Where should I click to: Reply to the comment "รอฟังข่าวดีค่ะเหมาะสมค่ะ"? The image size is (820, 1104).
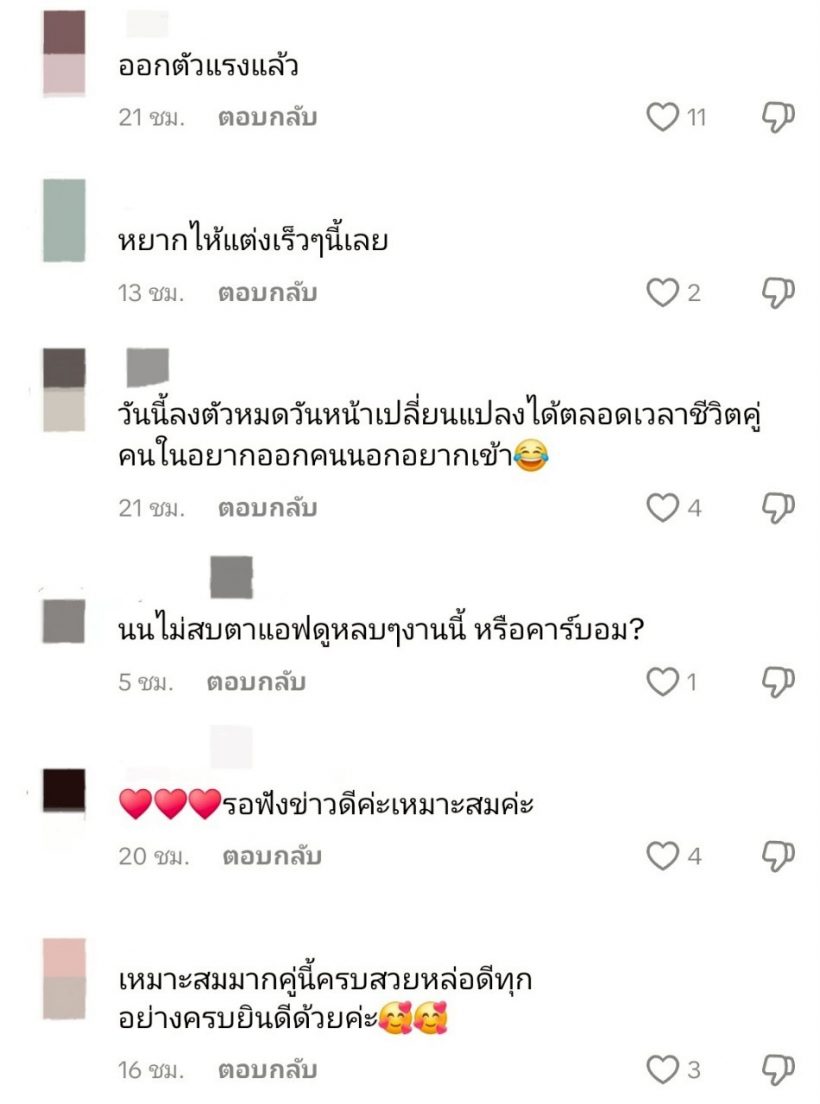[x=272, y=857]
